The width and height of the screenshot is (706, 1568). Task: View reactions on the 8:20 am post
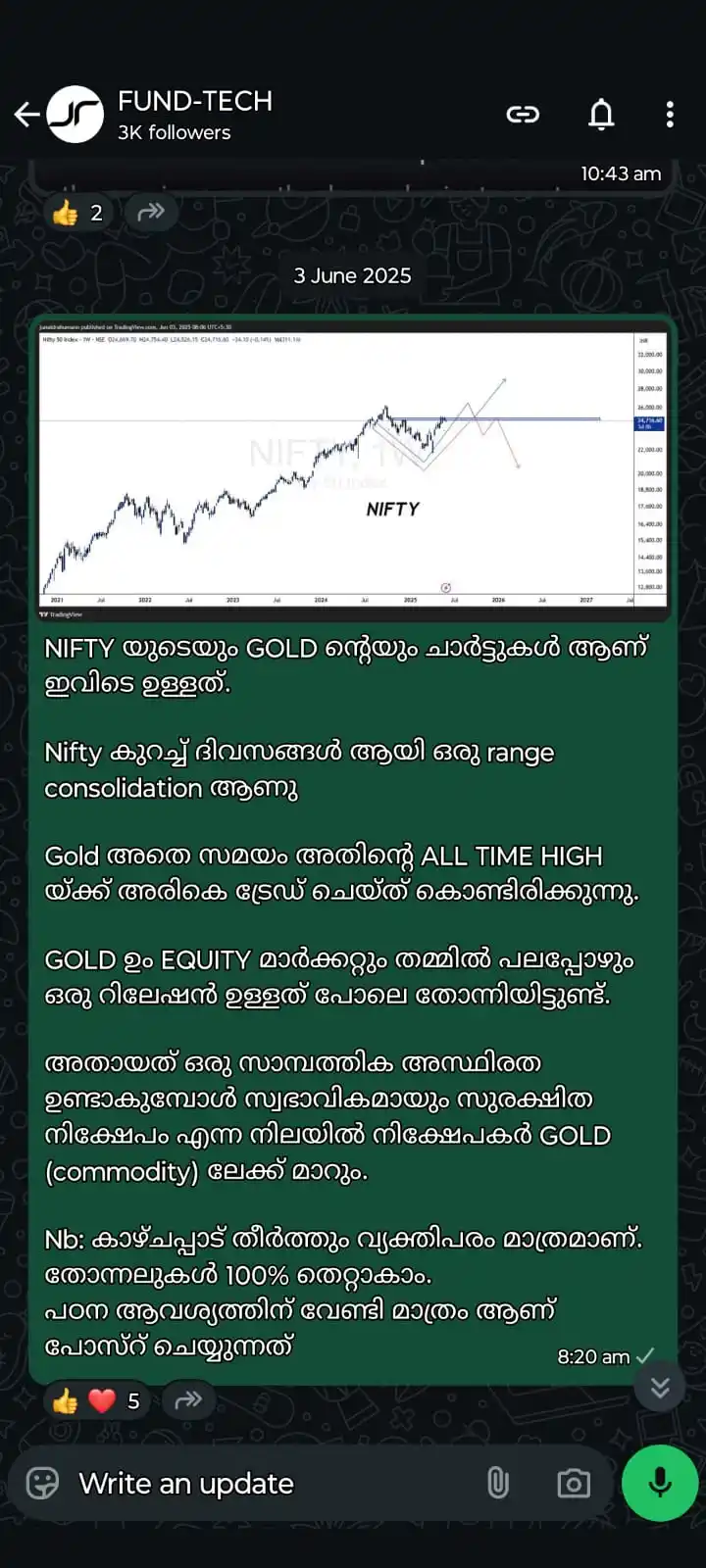[x=96, y=1400]
